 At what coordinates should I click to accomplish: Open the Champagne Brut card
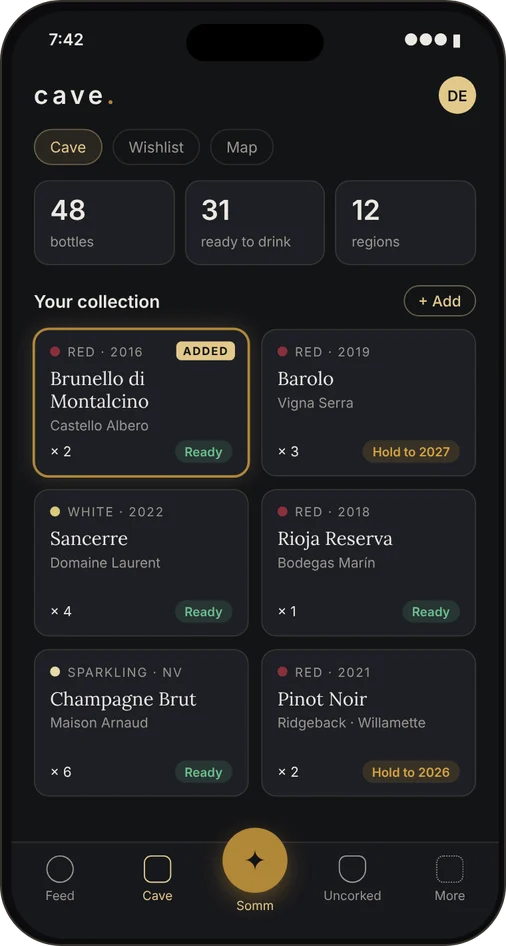tap(141, 723)
